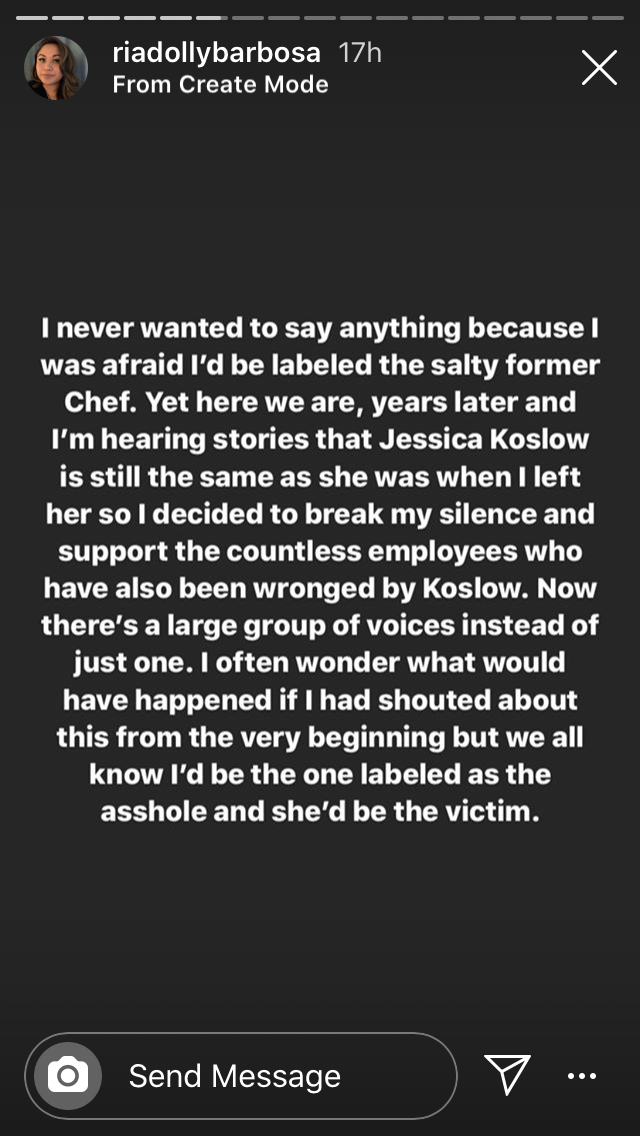Open the camera from the message bar
This screenshot has height=1136, width=640.
pos(68,1075)
